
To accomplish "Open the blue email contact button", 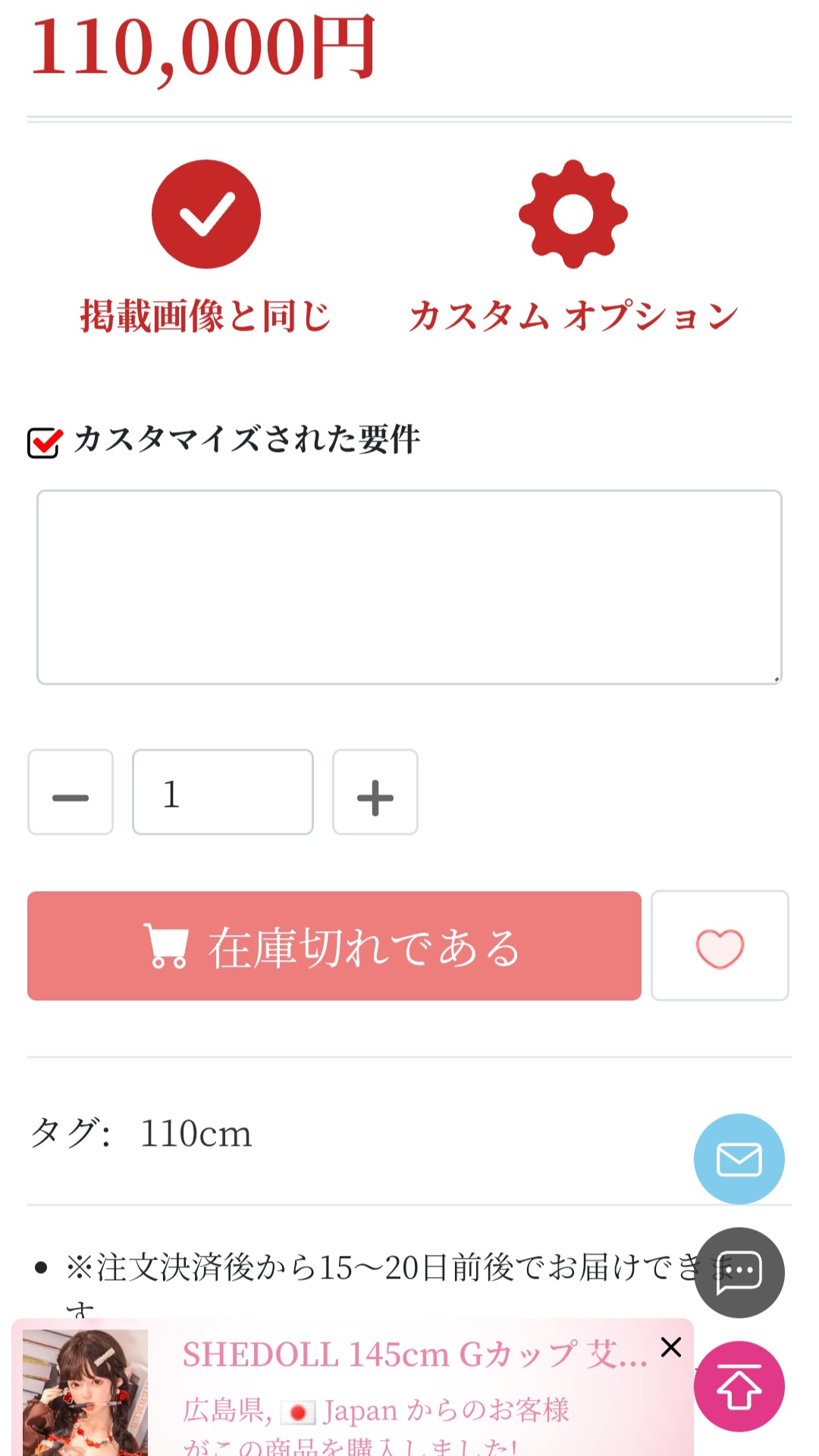I will (x=739, y=1159).
